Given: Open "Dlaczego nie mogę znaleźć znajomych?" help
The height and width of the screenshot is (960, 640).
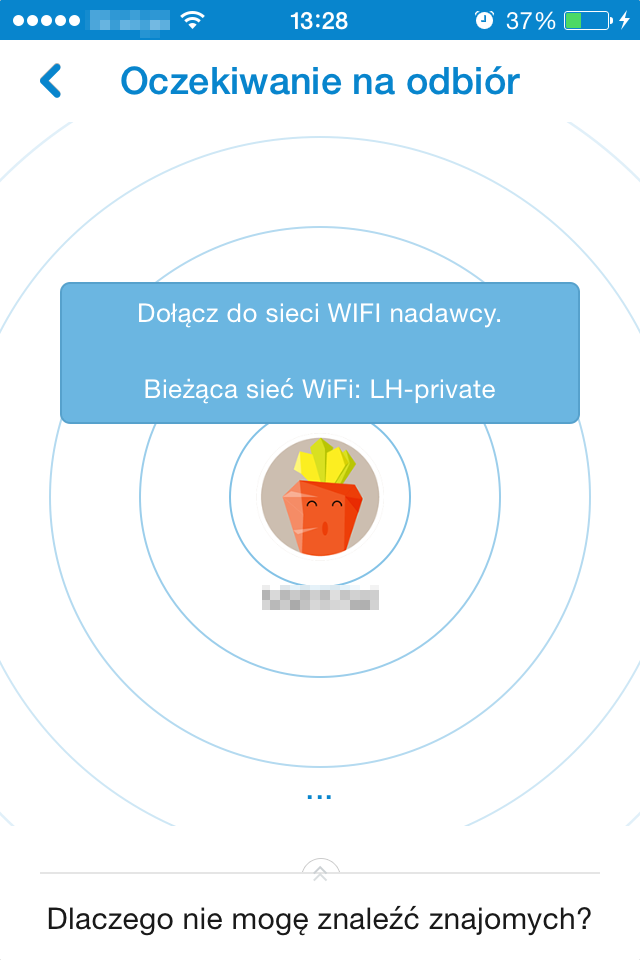Looking at the screenshot, I should (320, 918).
